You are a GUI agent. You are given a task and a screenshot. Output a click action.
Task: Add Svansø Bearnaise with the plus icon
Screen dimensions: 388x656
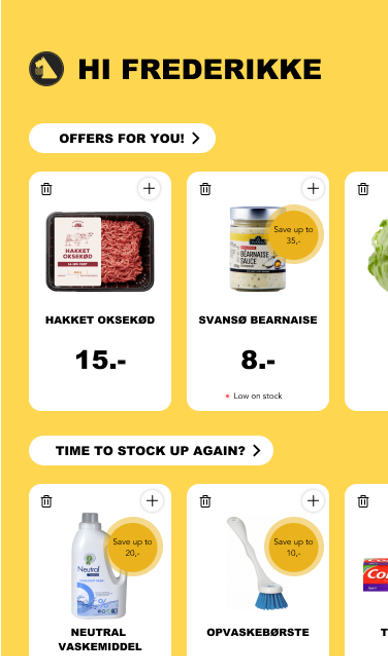313,189
